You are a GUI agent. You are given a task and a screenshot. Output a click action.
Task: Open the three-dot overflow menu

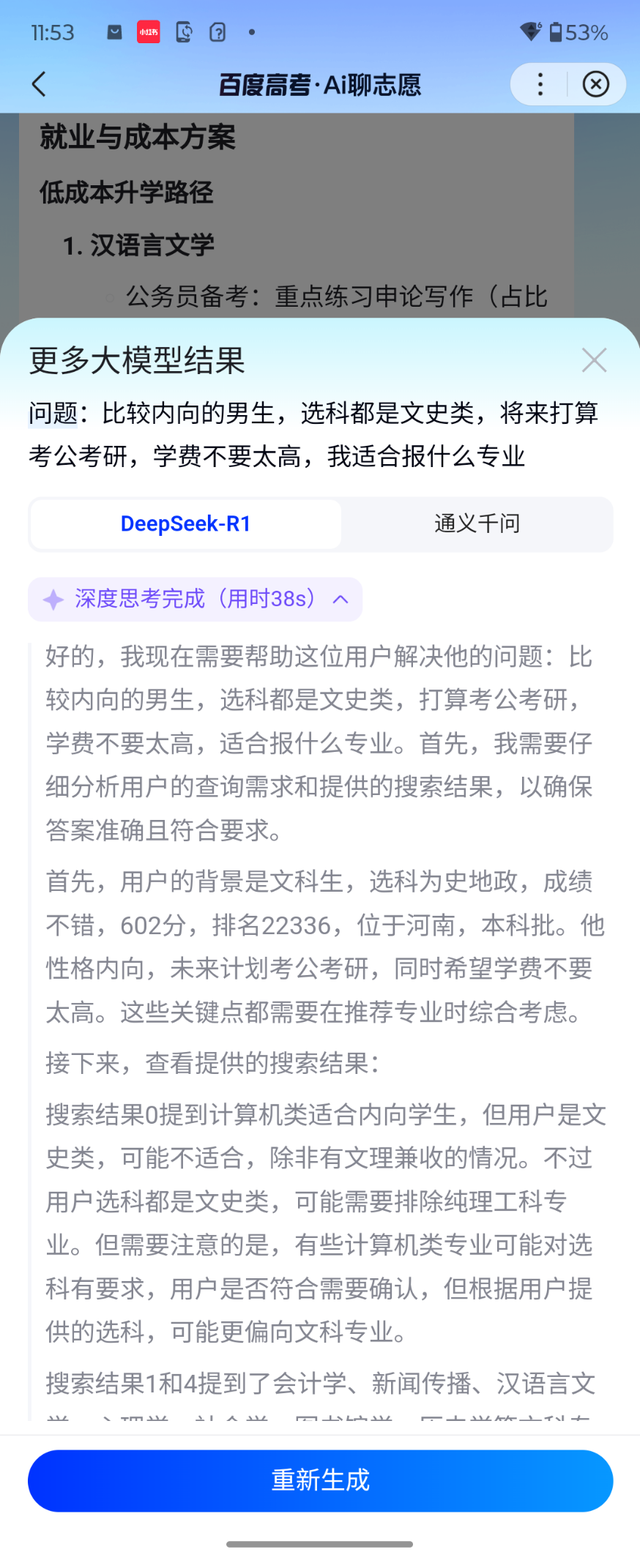coord(540,84)
